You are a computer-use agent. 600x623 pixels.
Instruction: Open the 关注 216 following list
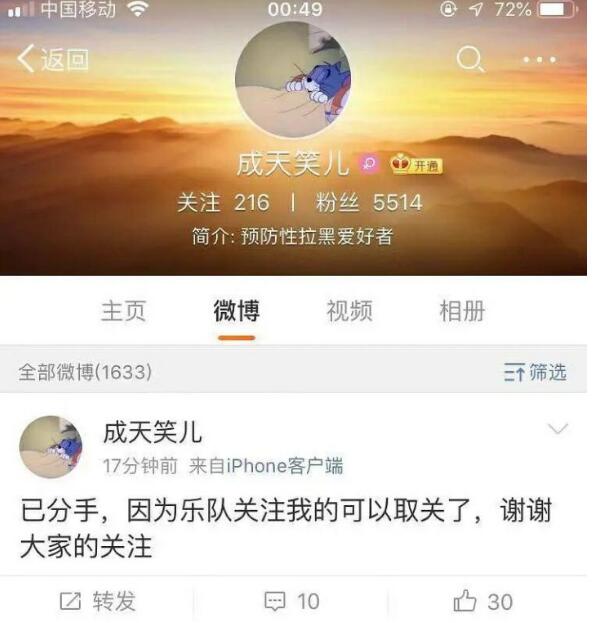(223, 203)
